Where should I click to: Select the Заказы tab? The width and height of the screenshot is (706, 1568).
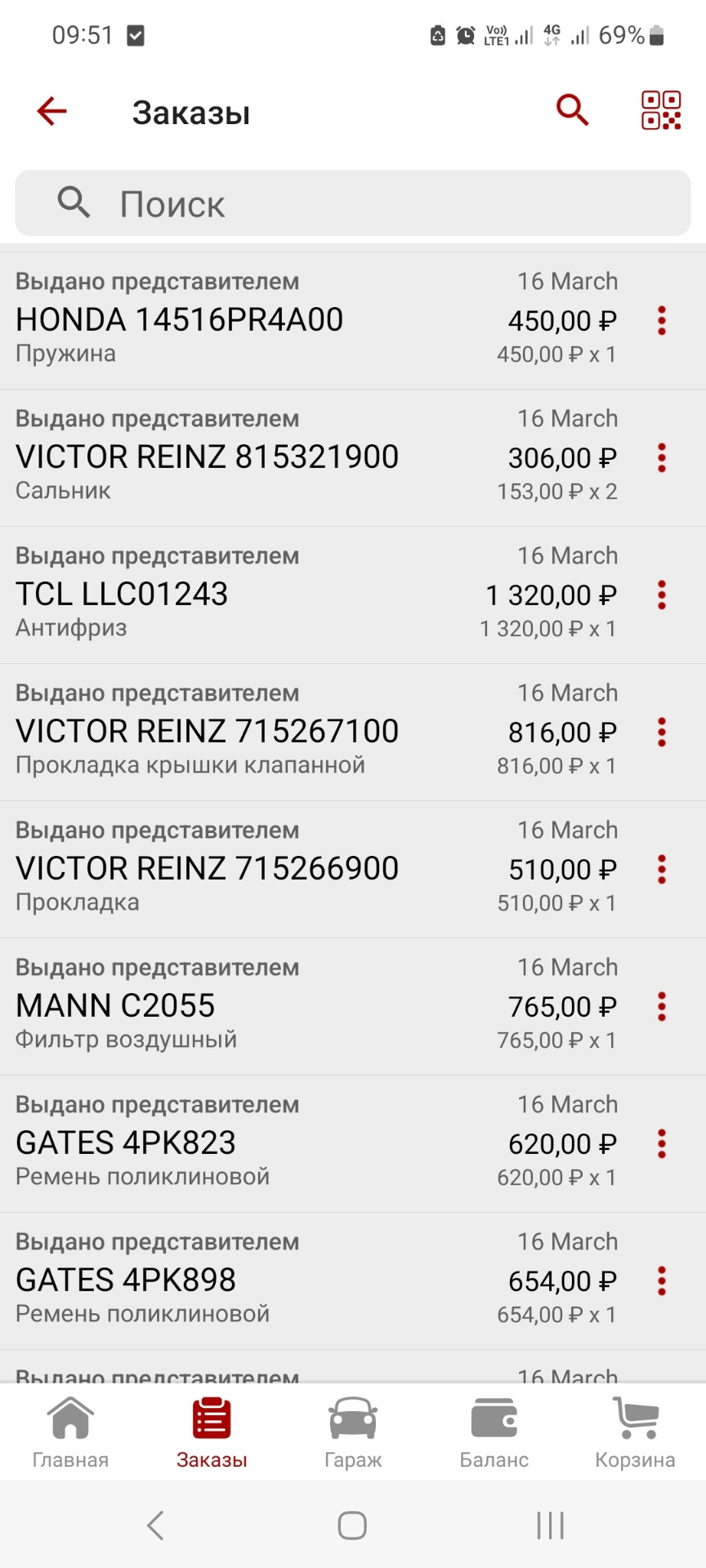point(212,1432)
